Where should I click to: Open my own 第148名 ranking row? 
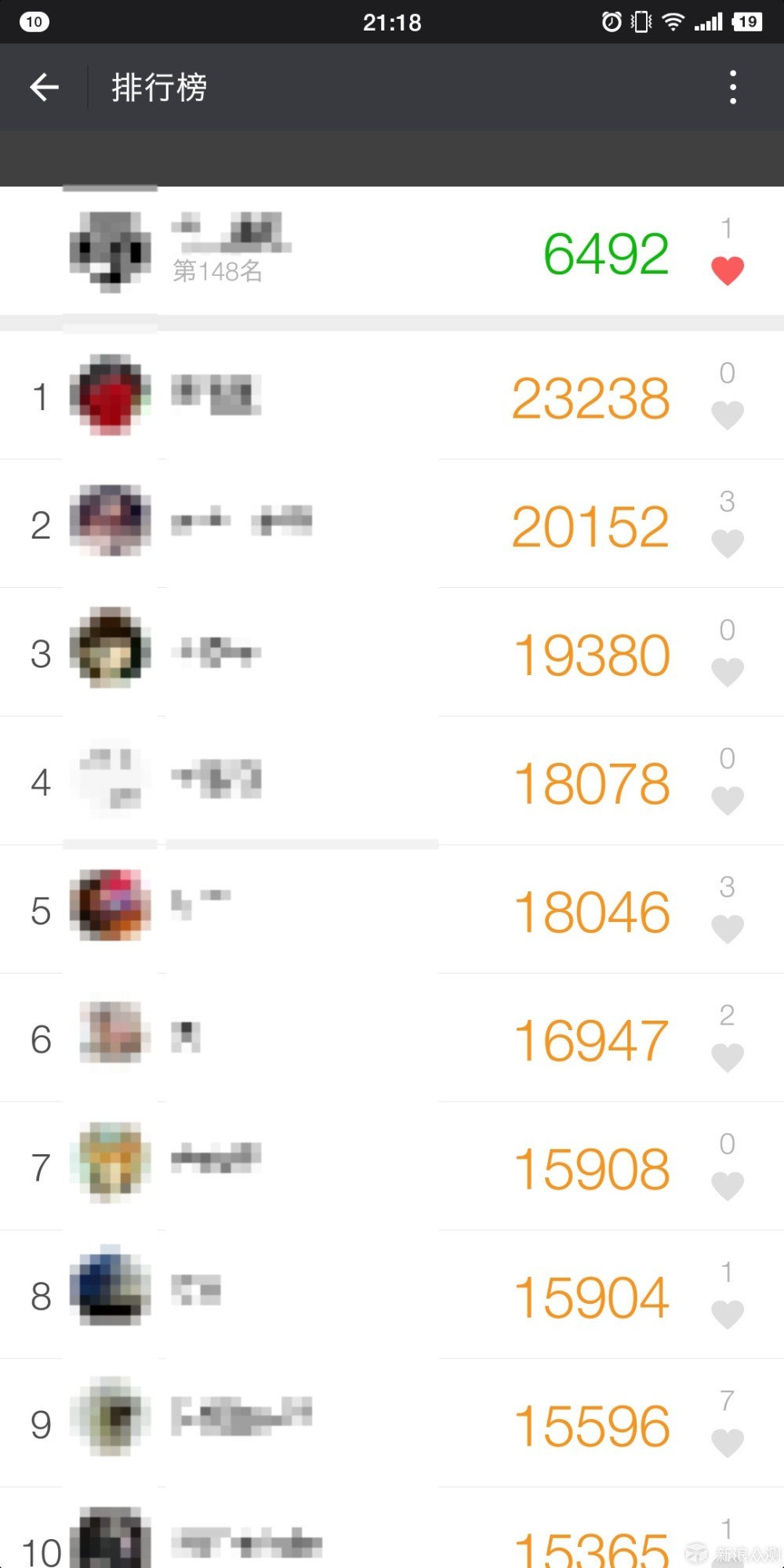[x=392, y=251]
